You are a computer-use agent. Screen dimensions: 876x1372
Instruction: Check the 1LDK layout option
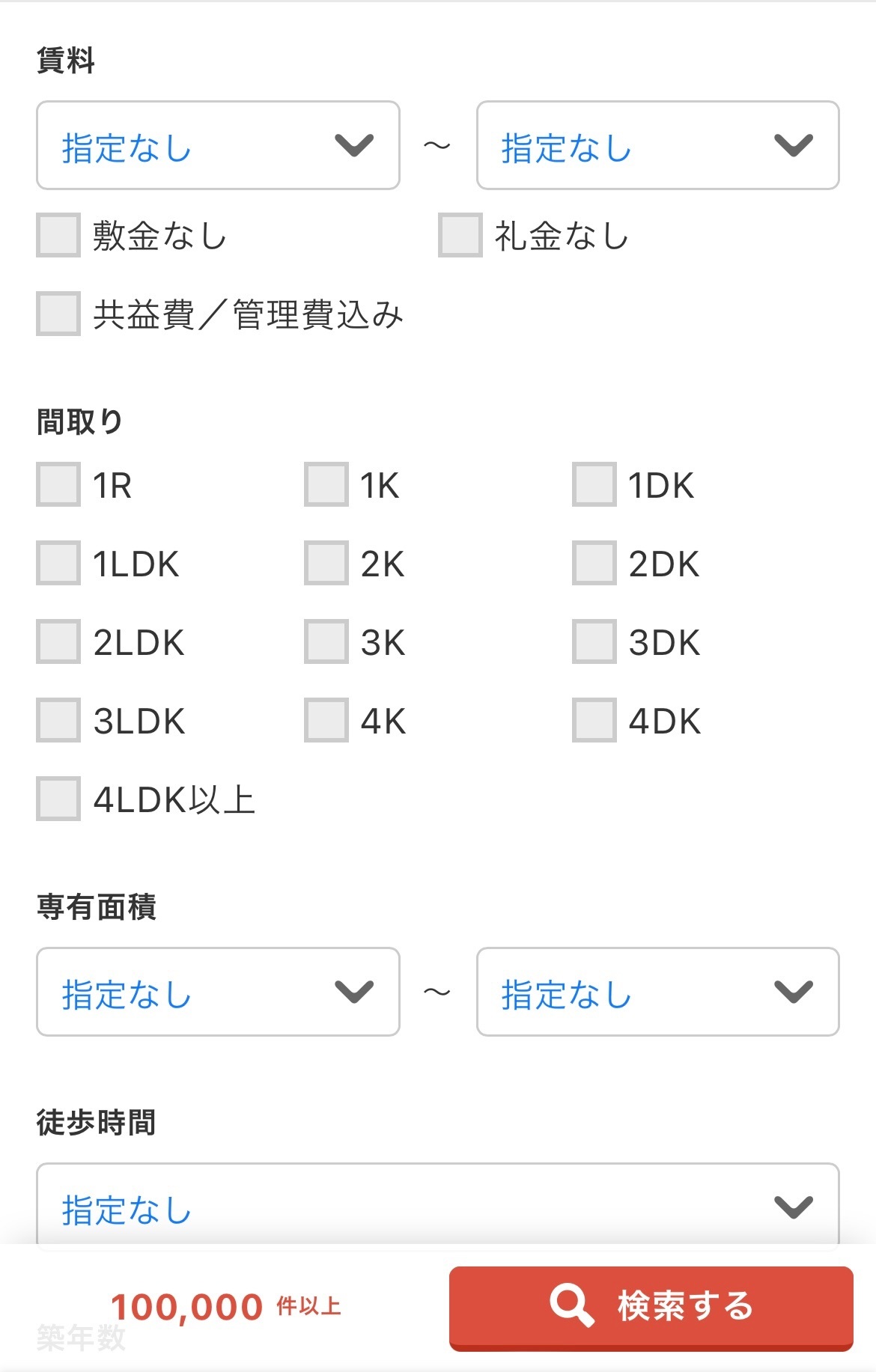(58, 563)
